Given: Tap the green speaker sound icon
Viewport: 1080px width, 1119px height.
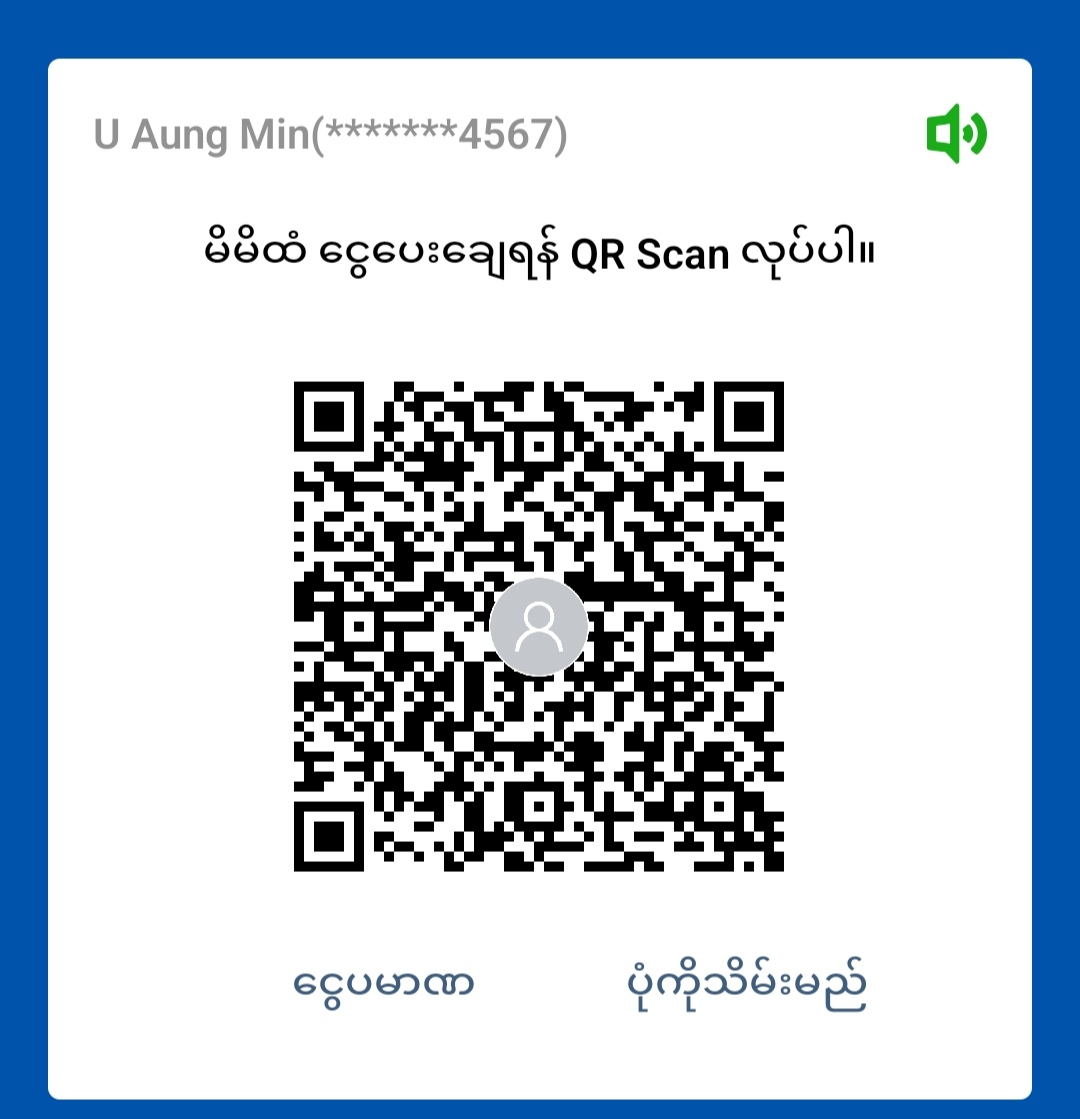Looking at the screenshot, I should click(x=956, y=134).
